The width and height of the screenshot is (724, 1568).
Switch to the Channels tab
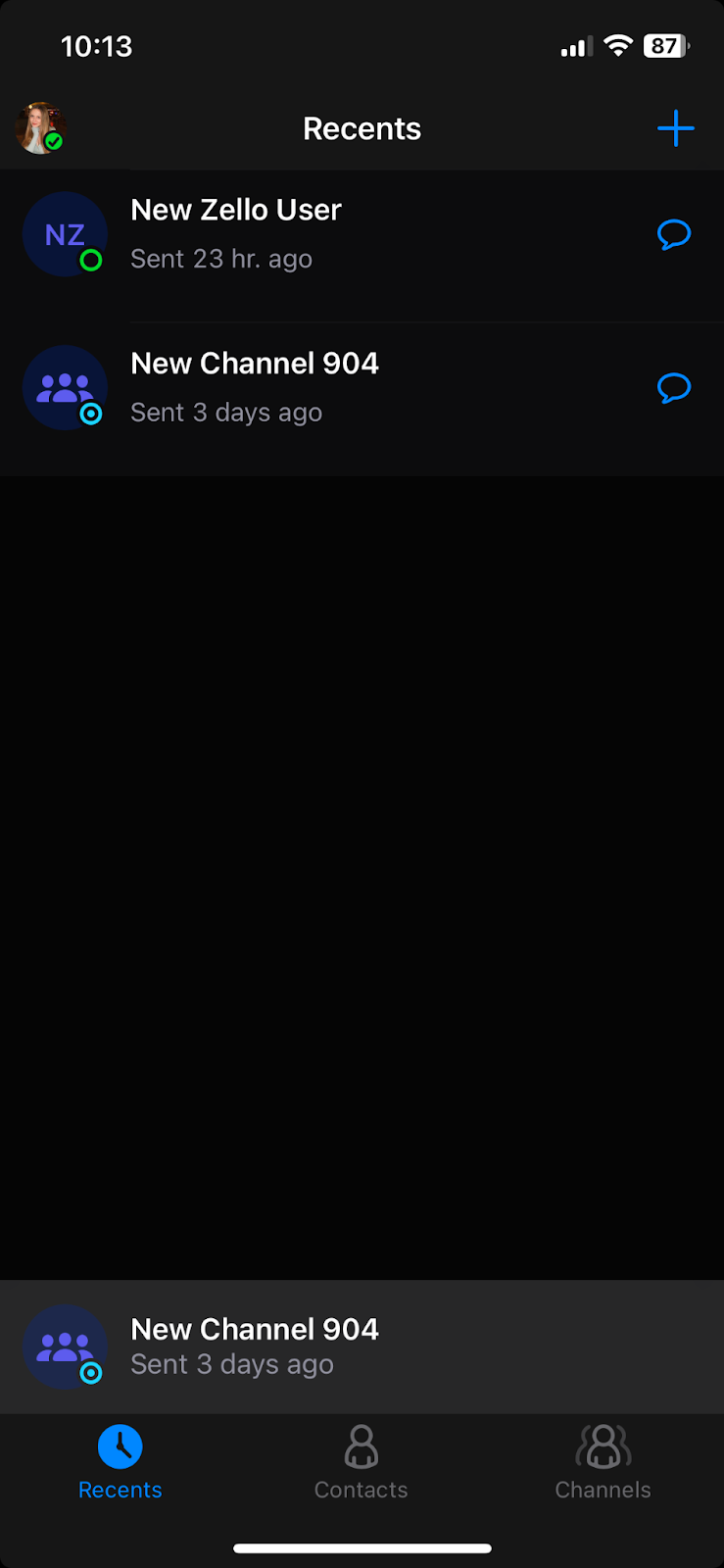tap(603, 1462)
